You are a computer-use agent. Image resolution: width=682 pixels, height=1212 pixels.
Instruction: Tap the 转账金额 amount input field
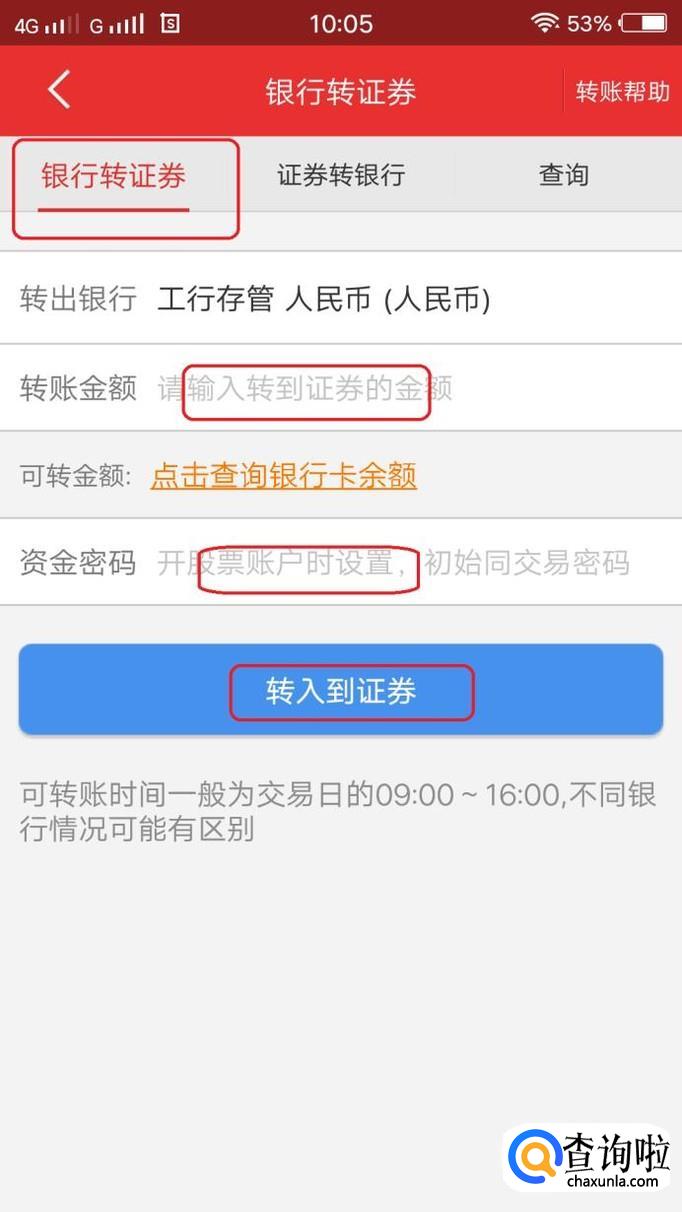click(410, 388)
